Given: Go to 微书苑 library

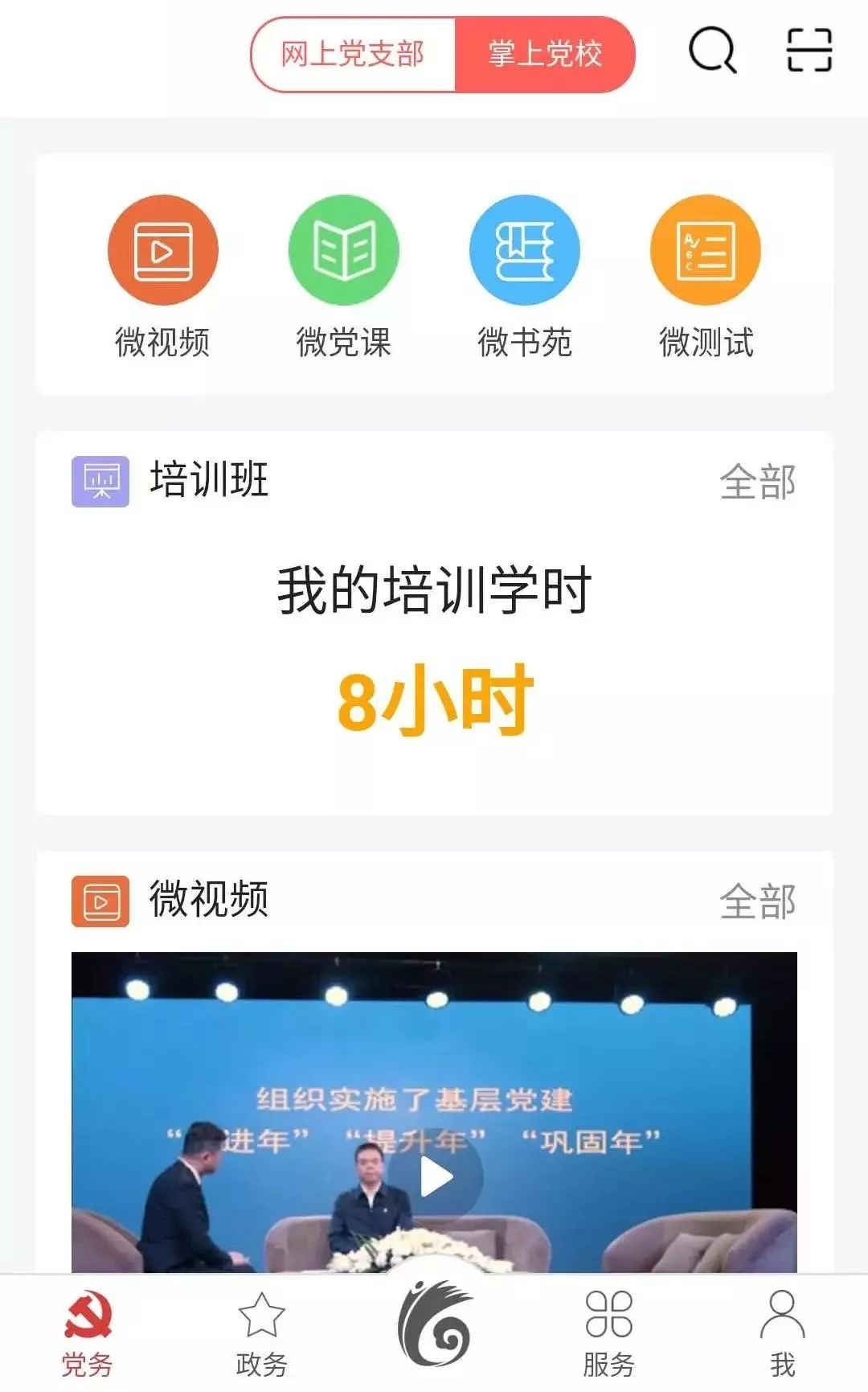Looking at the screenshot, I should [524, 250].
